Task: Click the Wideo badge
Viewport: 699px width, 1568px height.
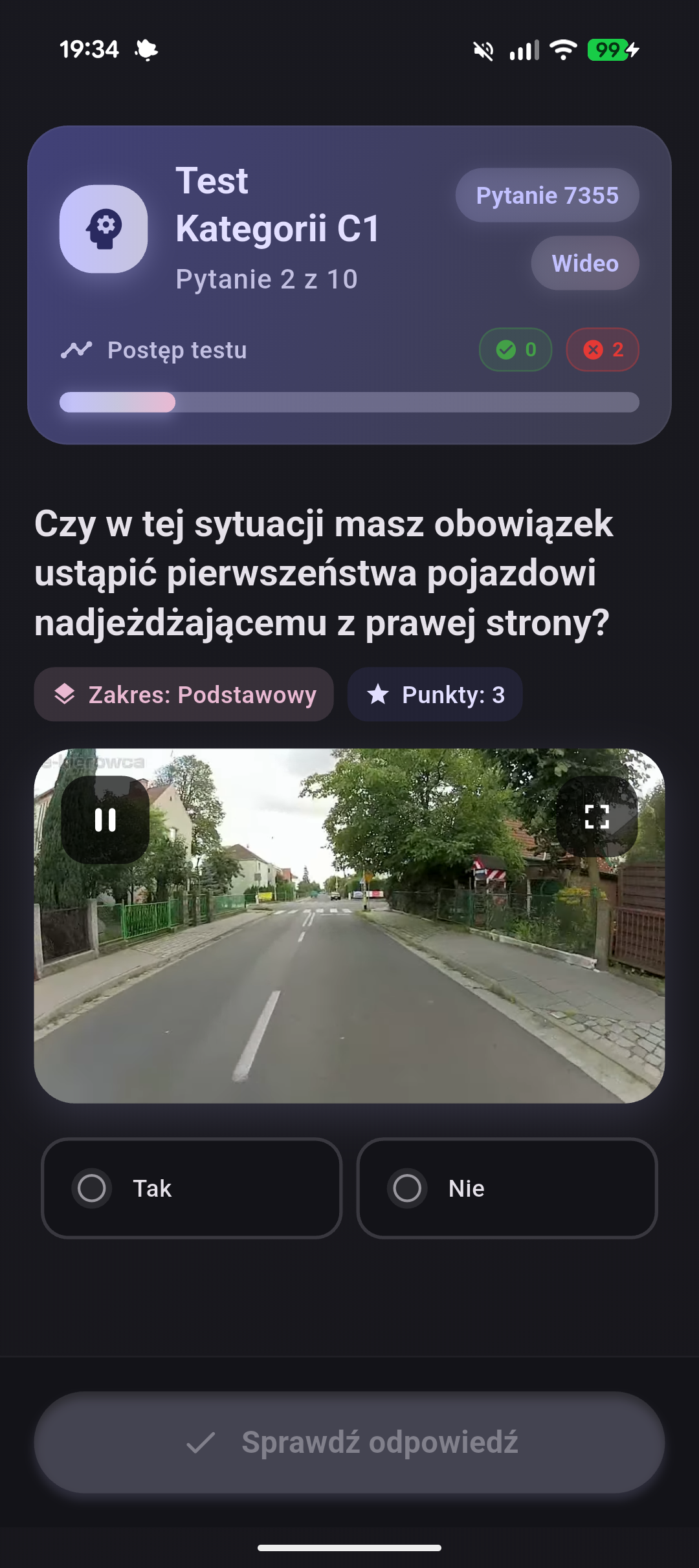Action: coord(584,263)
